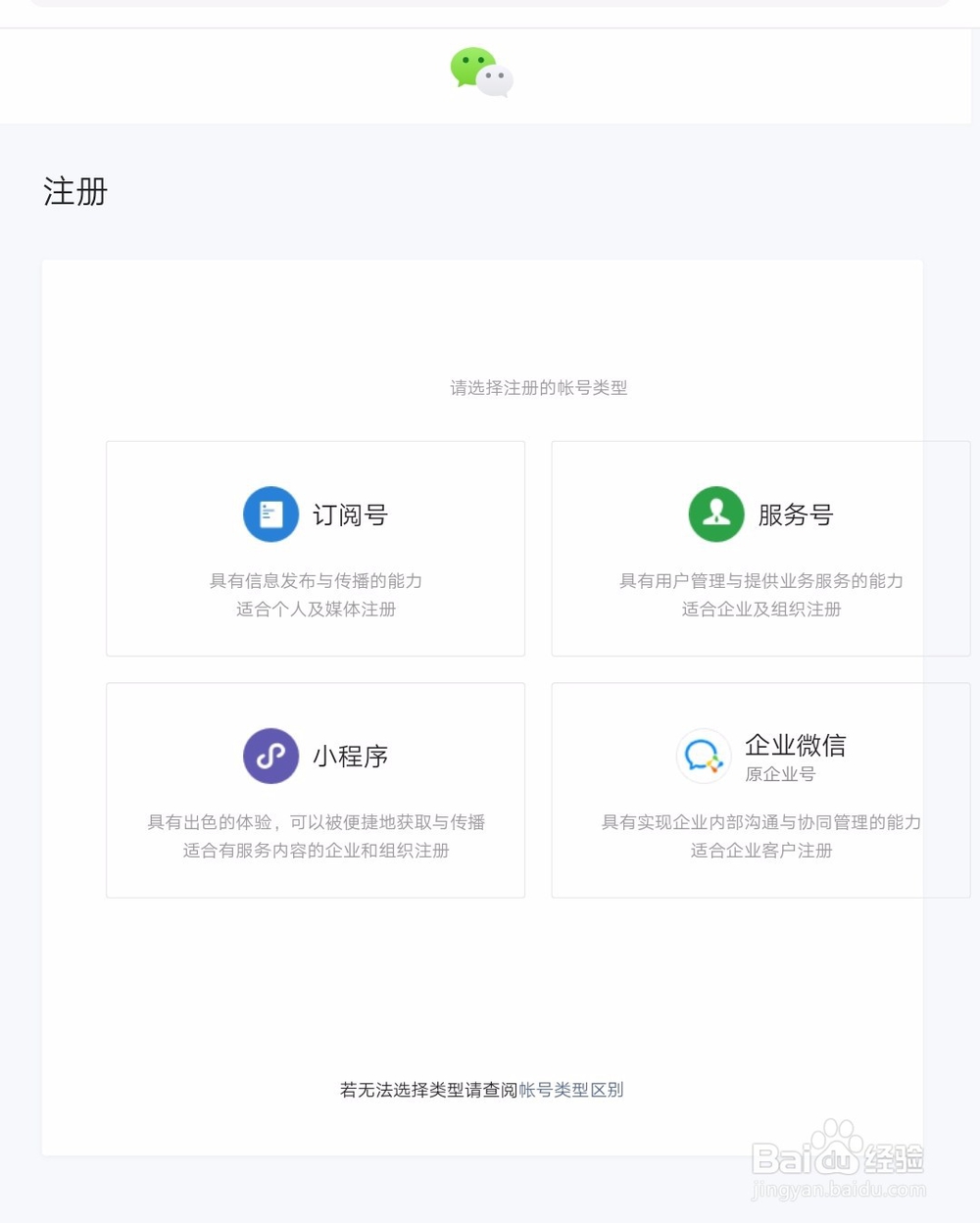Select the purple linked-rings mini program symbol
The image size is (980, 1223).
(x=270, y=756)
